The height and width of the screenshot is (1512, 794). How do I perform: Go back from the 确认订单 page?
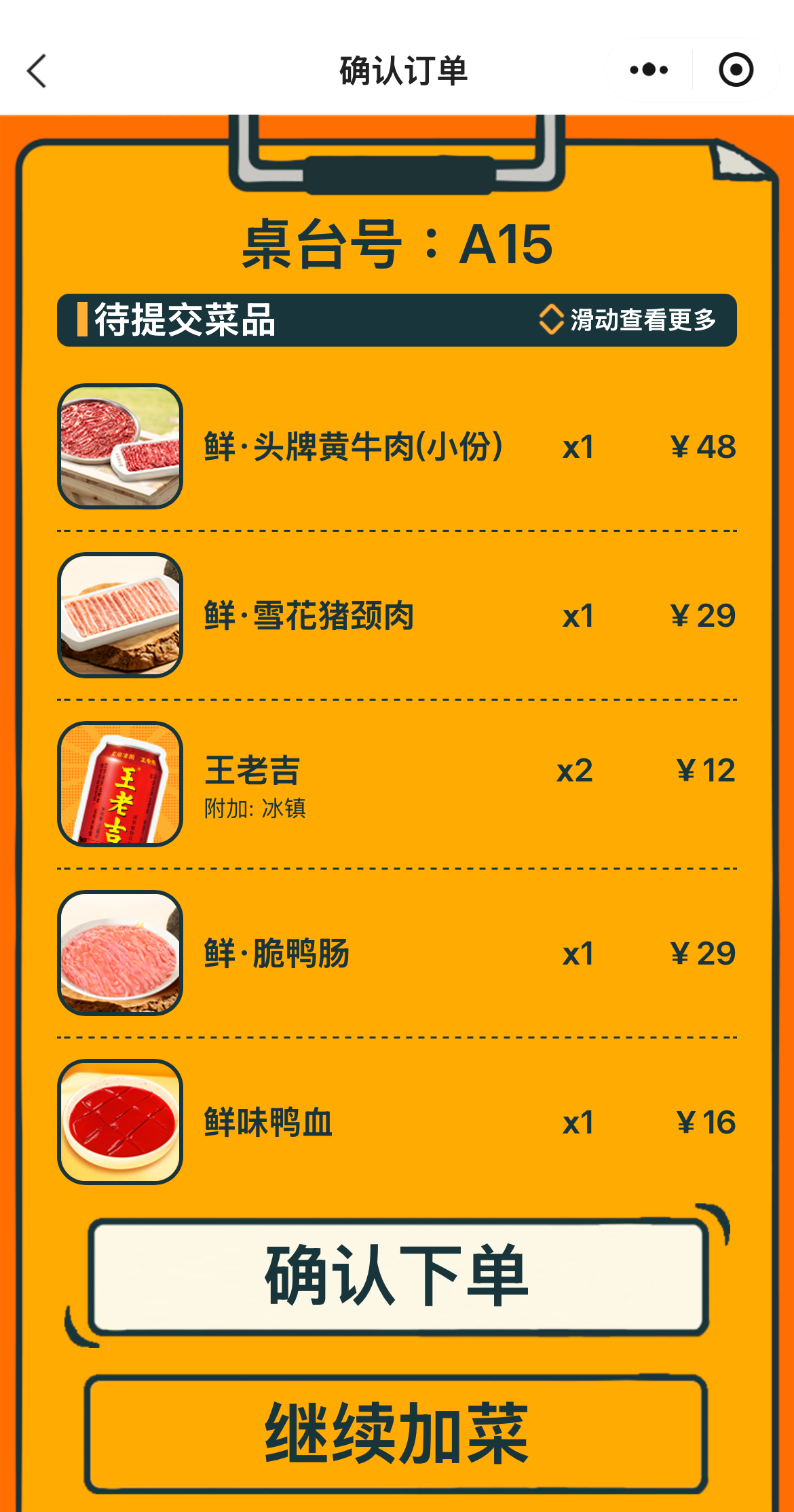pos(37,71)
